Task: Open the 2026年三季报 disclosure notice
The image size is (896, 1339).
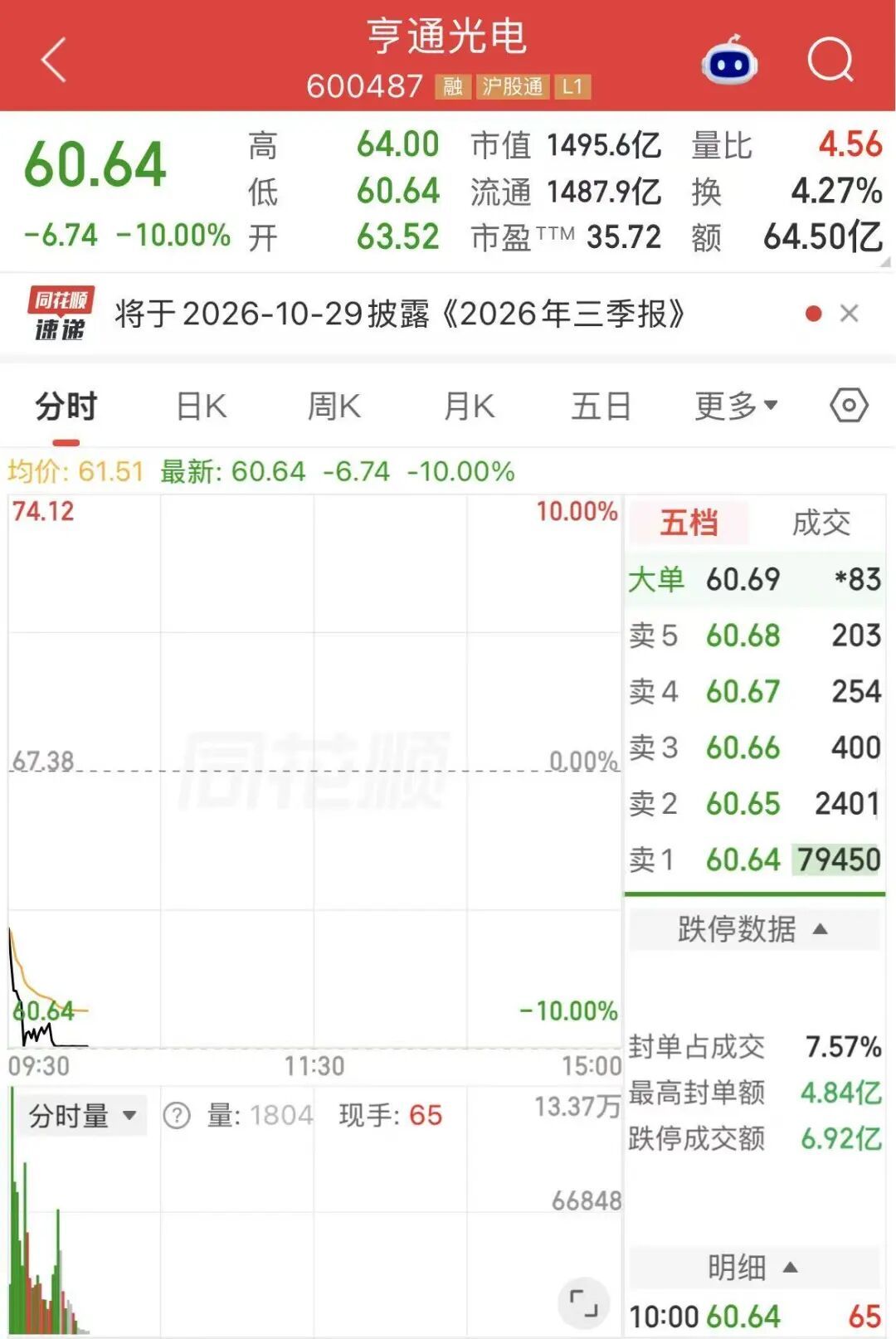Action: [400, 314]
